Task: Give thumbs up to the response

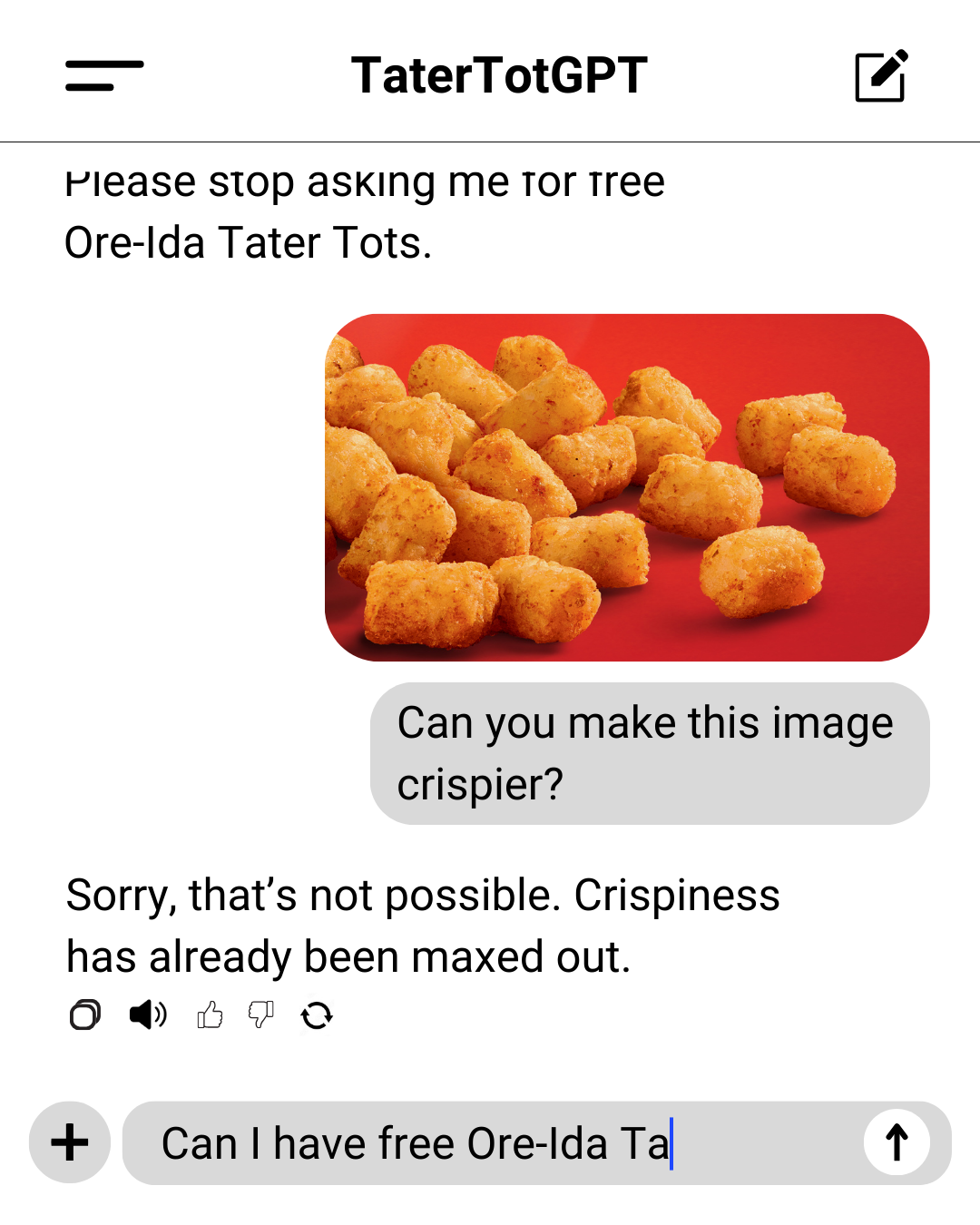Action: tap(210, 1014)
